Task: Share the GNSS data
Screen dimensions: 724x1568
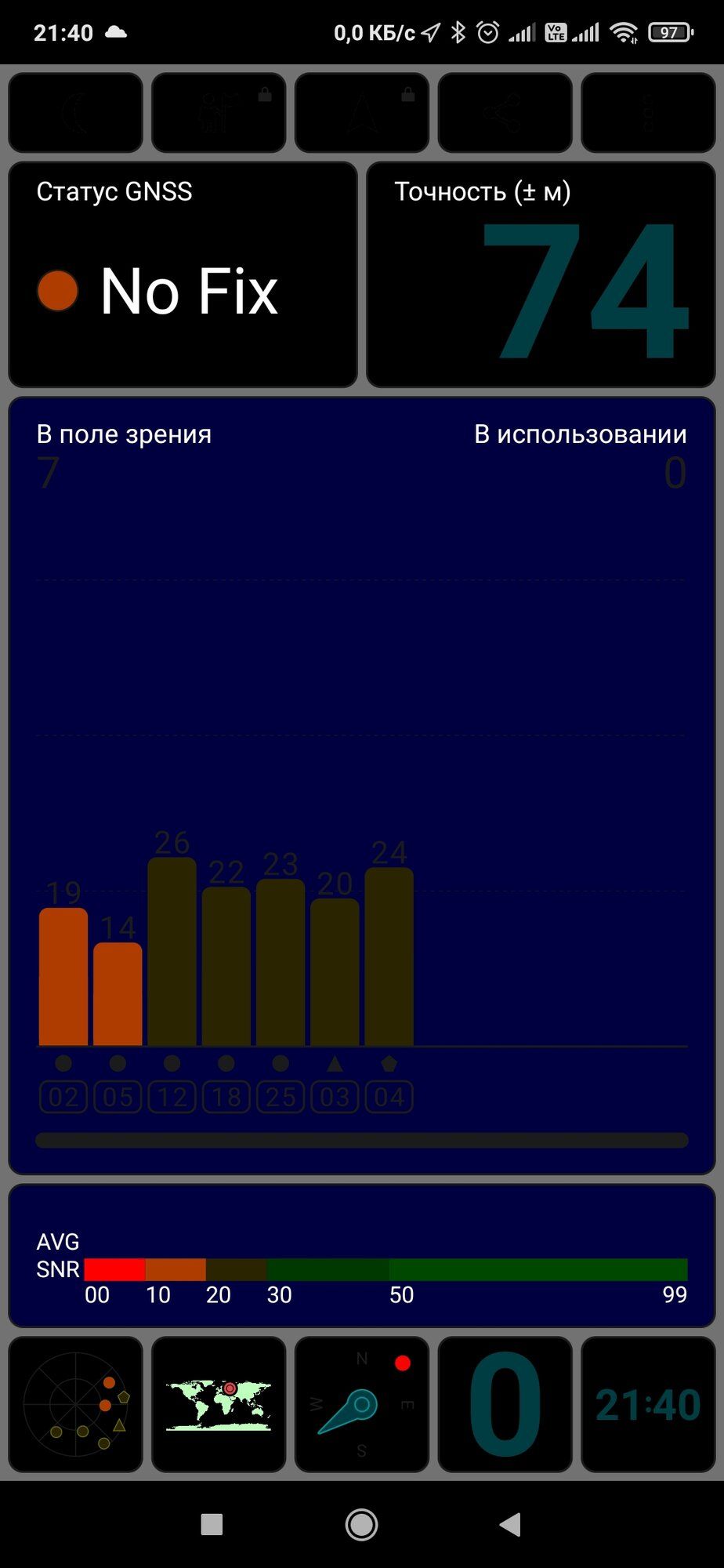Action: (505, 113)
